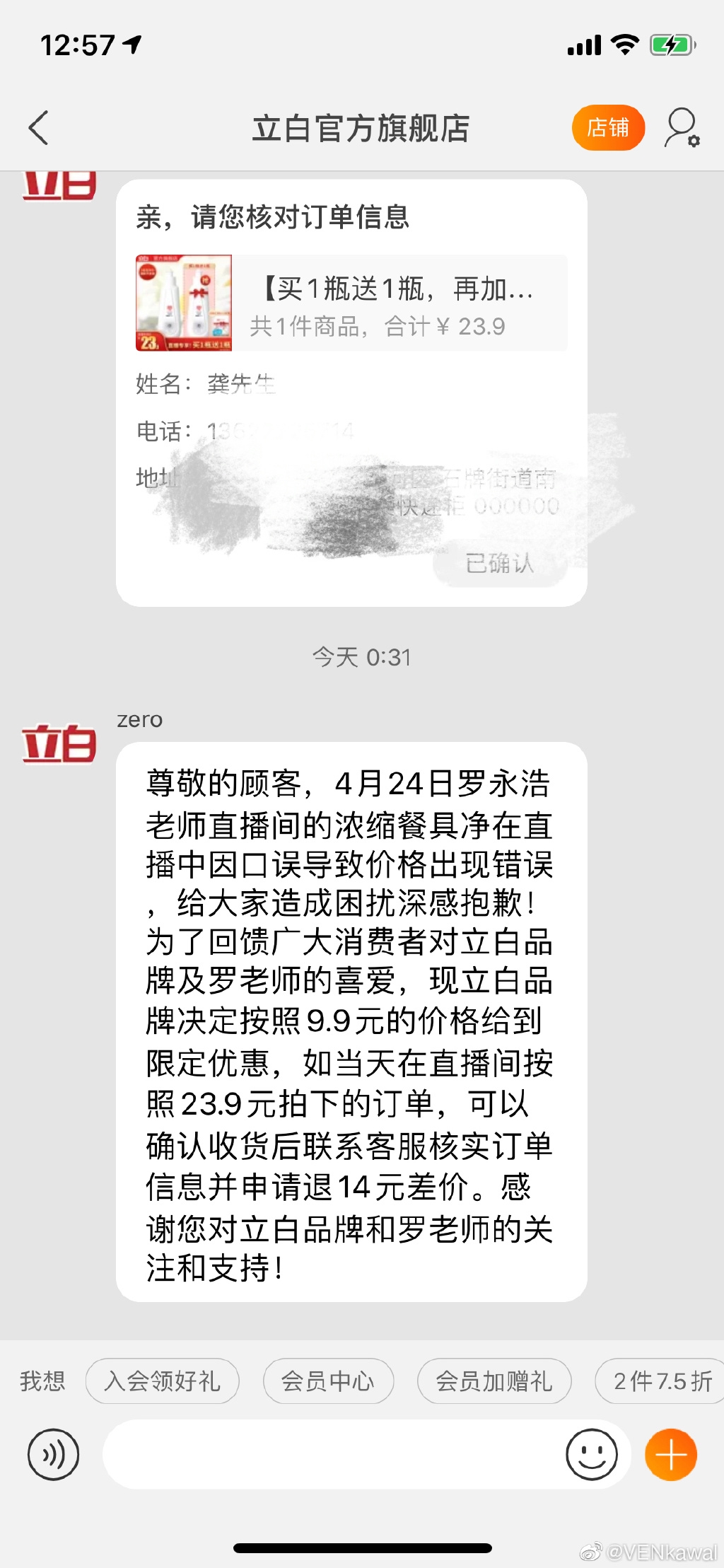Viewport: 724px width, 1568px height.
Task: Select the 入会领好礼 chip
Action: 163,1381
